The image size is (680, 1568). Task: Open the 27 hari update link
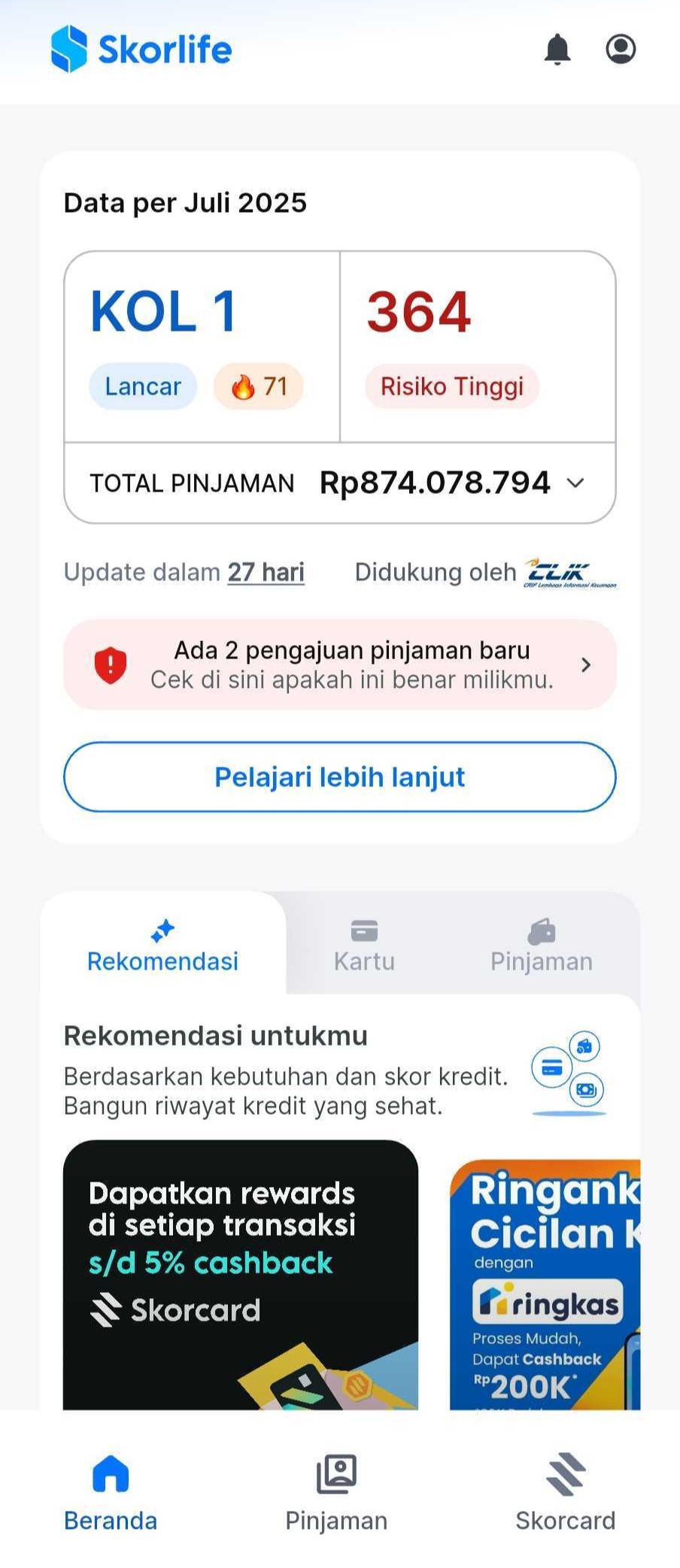coord(266,572)
